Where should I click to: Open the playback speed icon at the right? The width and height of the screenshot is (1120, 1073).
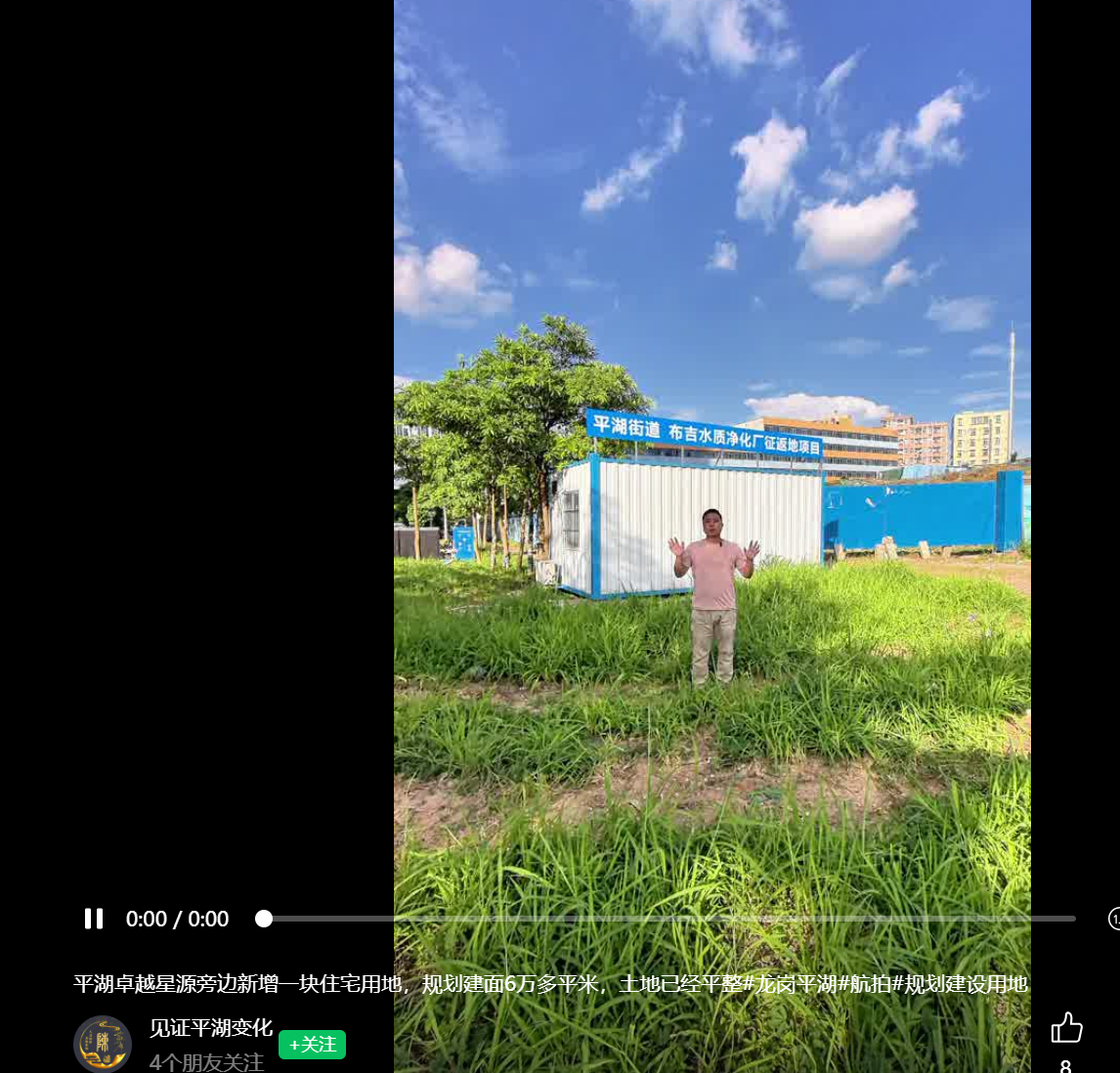[1114, 919]
